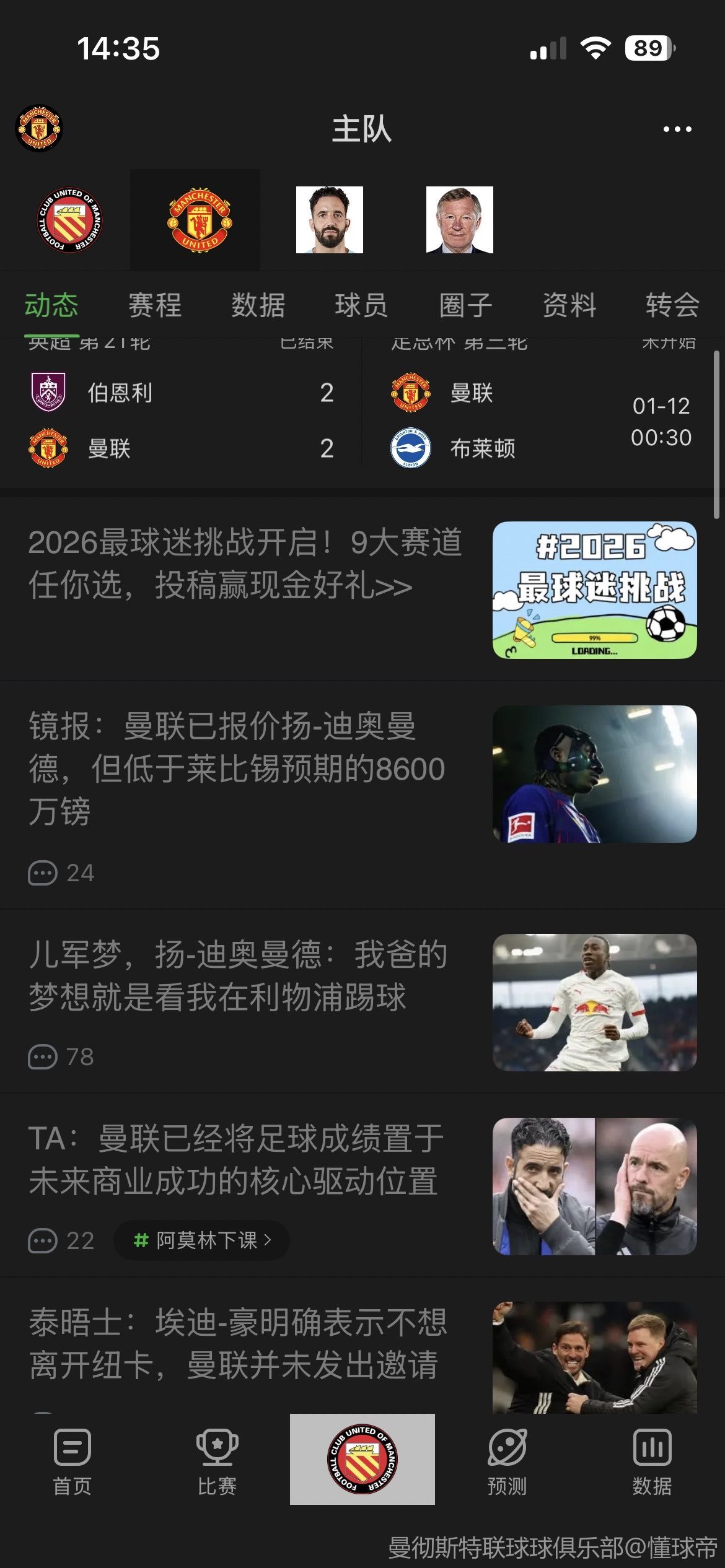This screenshot has height=1568, width=725.
Task: Switch to the 数据 top tab
Action: 258,305
